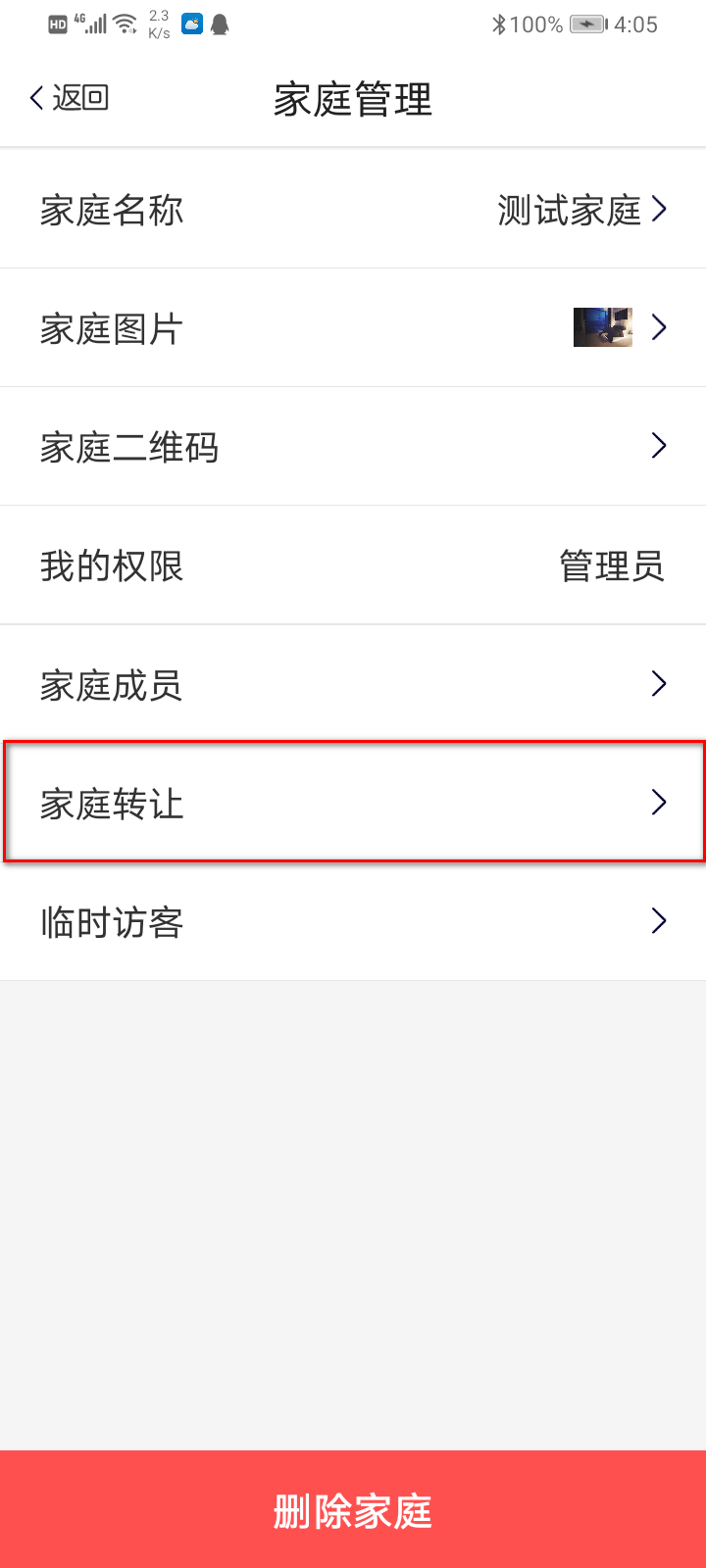Screen dimensions: 706x1568
Task: Change the 家庭图片 photo
Action: coord(353,328)
